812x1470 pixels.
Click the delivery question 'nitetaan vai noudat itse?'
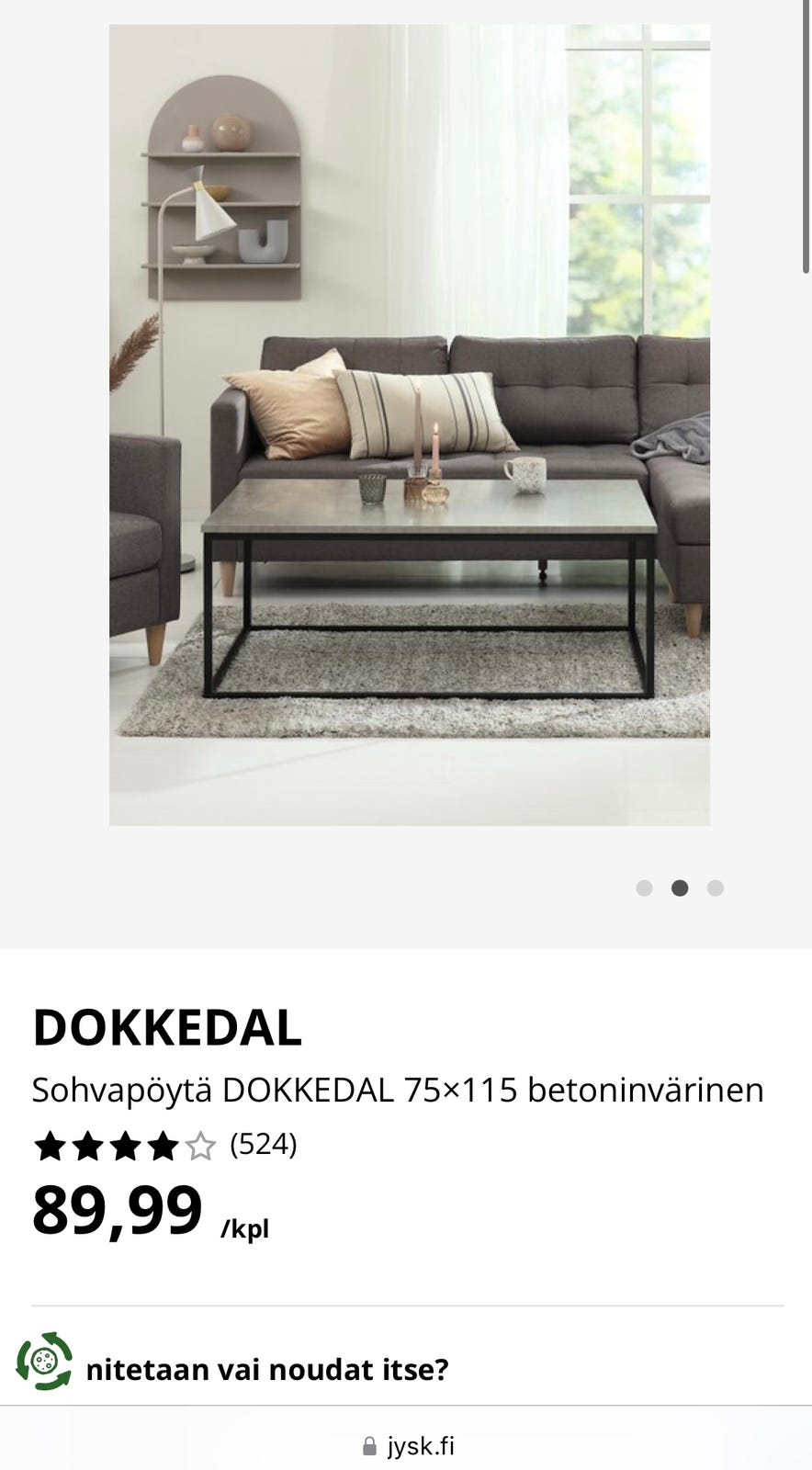coord(266,1369)
